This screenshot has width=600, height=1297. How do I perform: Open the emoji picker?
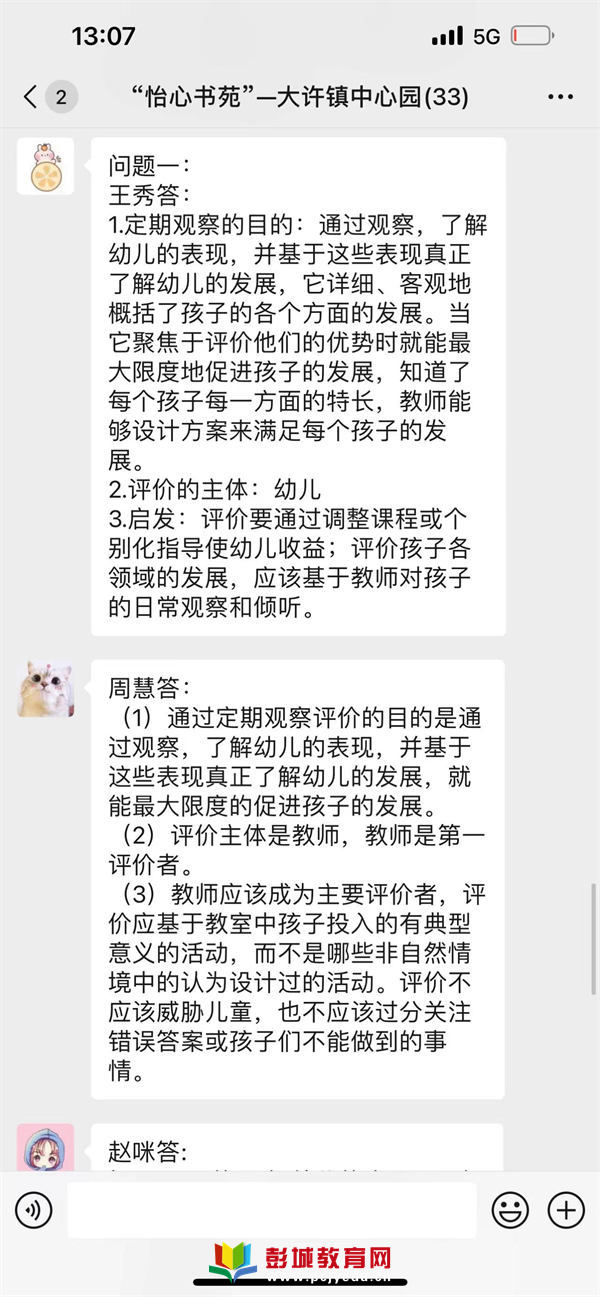pos(510,1210)
